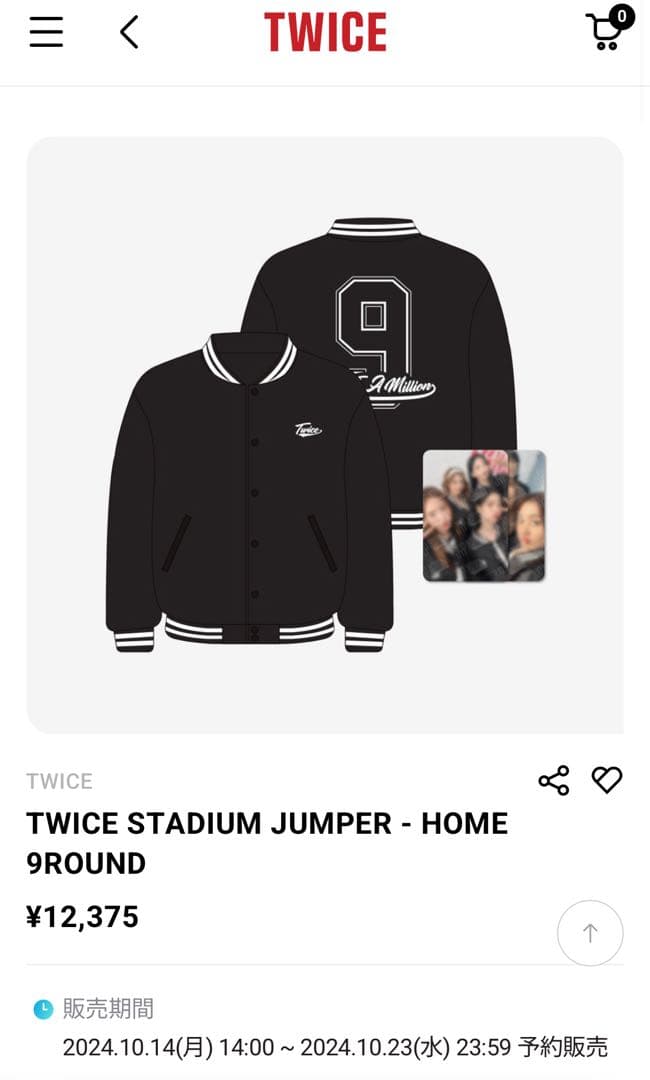Screen dimensions: 650x1080
Task: Open the stadium jumper product image
Action: tap(324, 435)
